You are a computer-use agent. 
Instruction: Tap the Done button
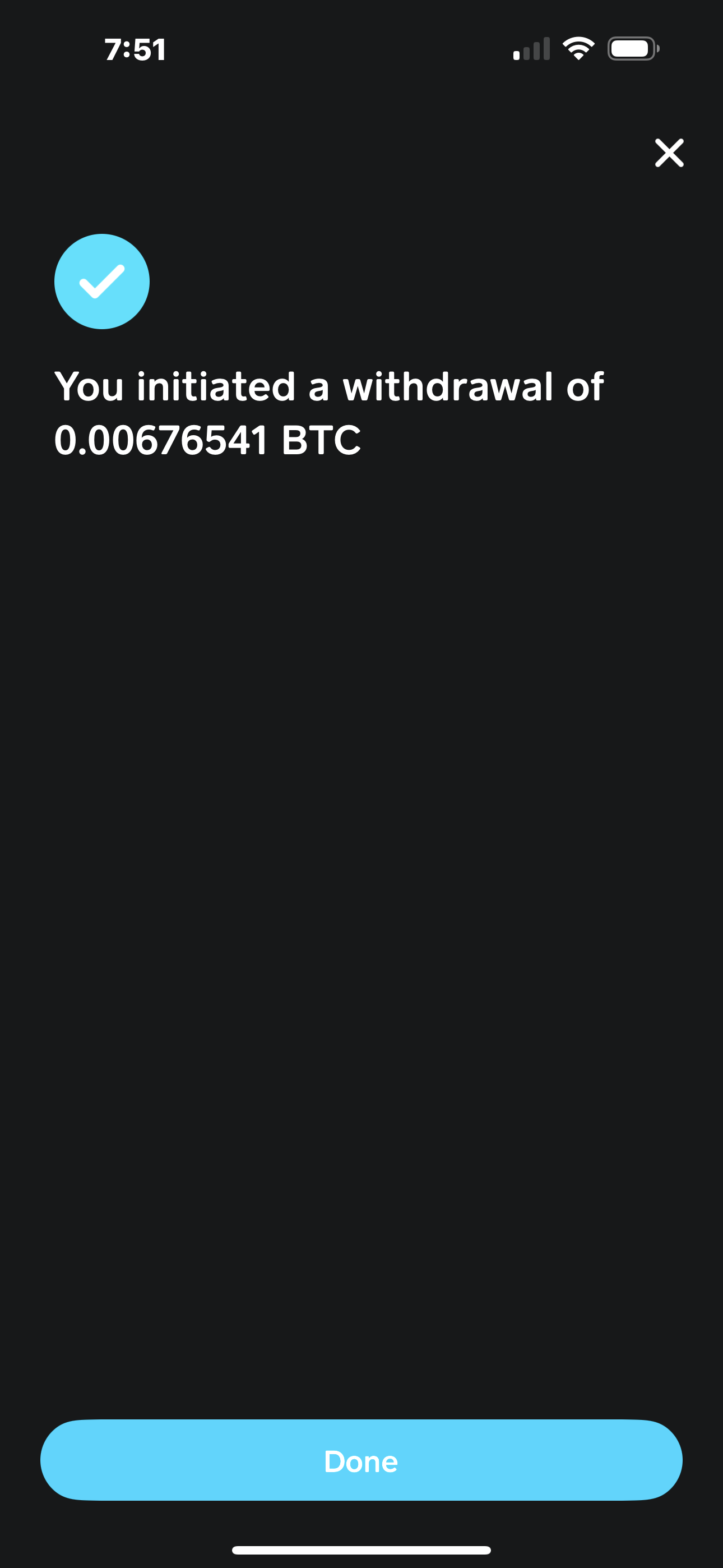point(361,1460)
